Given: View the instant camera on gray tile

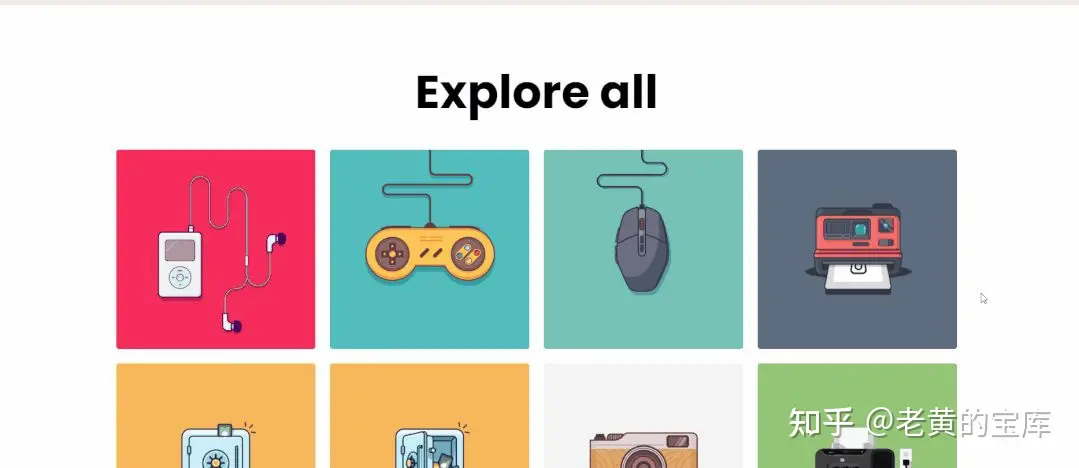Looking at the screenshot, I should click(x=857, y=249).
